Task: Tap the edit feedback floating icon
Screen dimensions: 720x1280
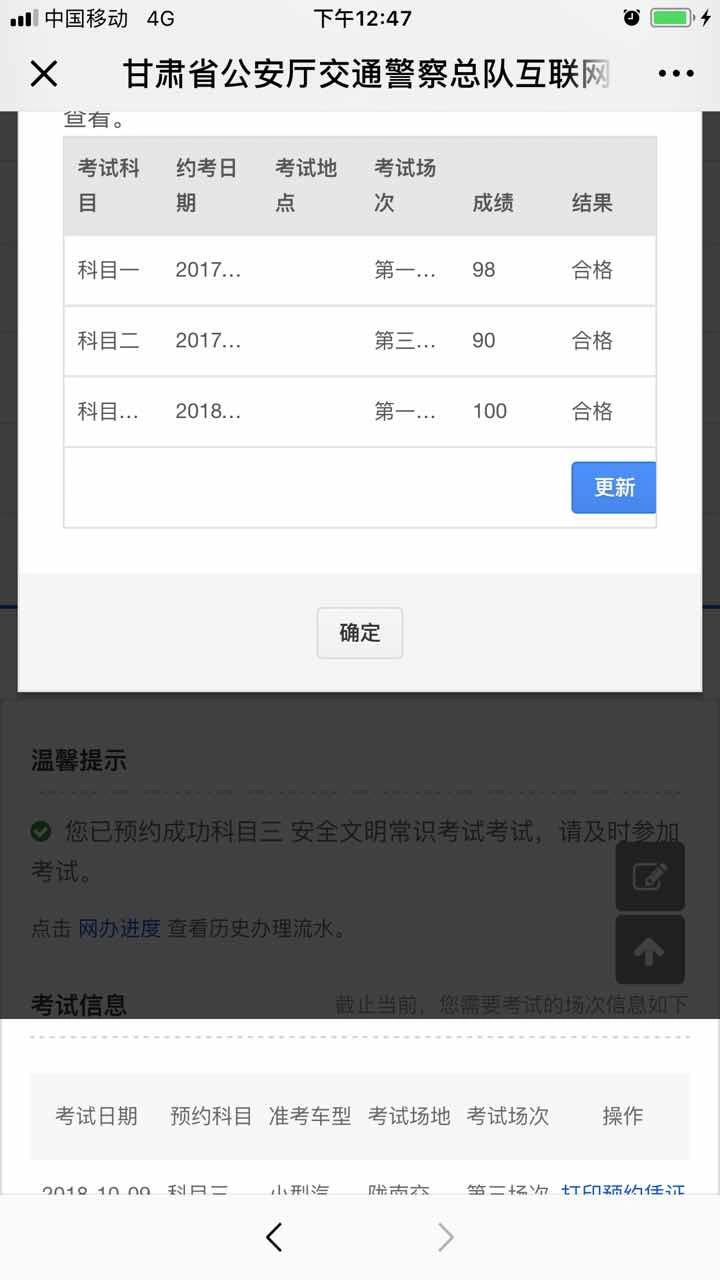Action: [x=650, y=876]
